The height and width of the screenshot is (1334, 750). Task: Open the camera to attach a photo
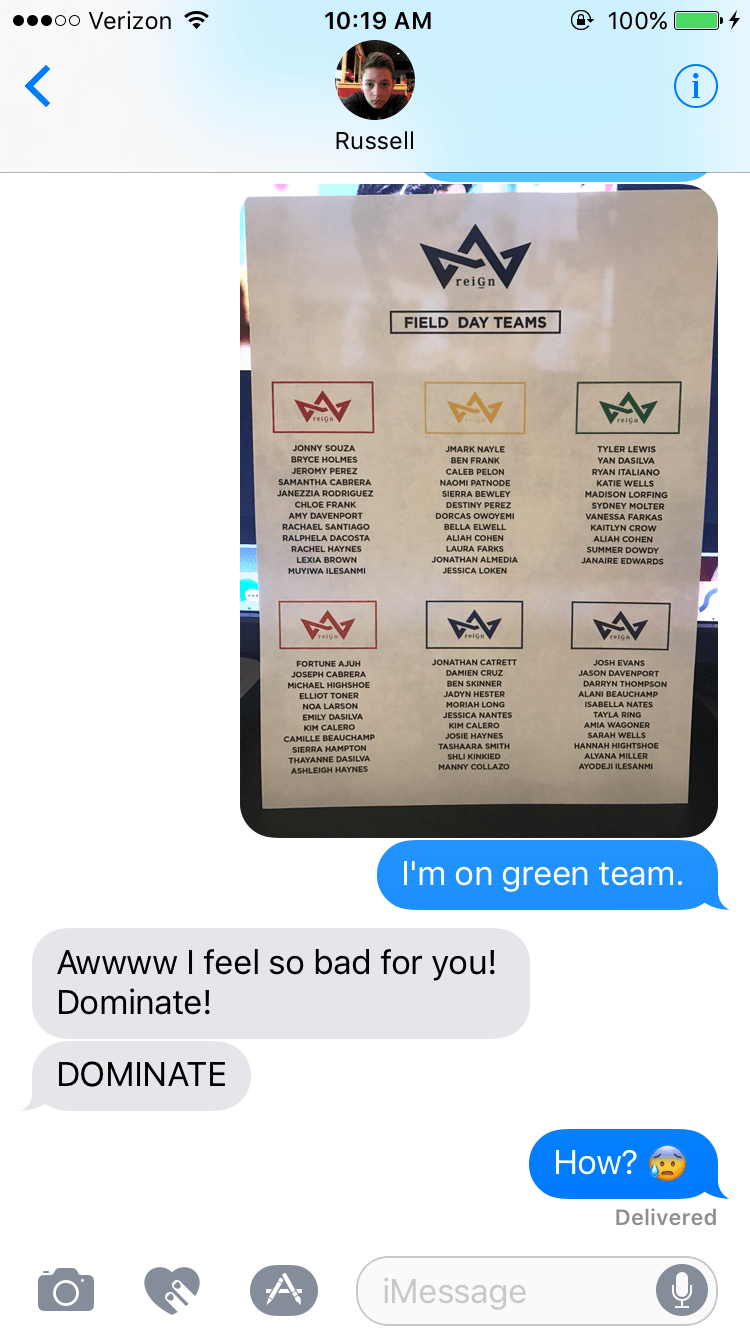pyautogui.click(x=66, y=1289)
